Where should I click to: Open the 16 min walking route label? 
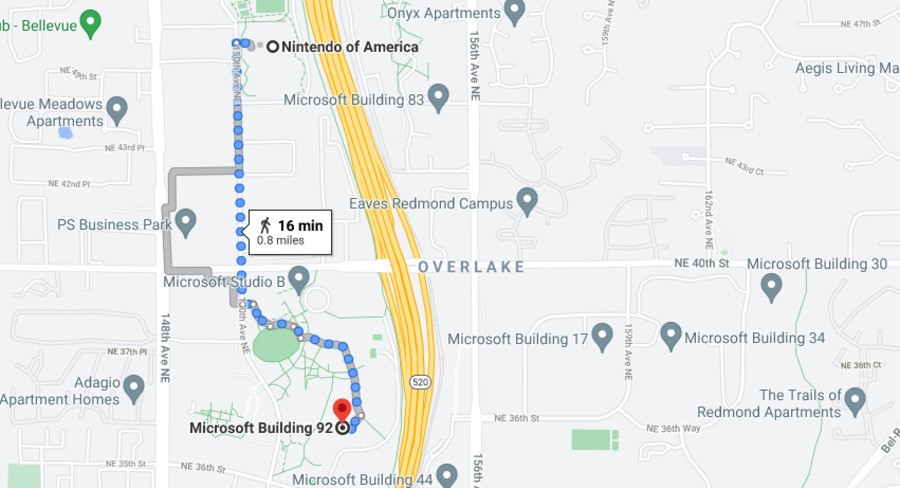[x=290, y=231]
